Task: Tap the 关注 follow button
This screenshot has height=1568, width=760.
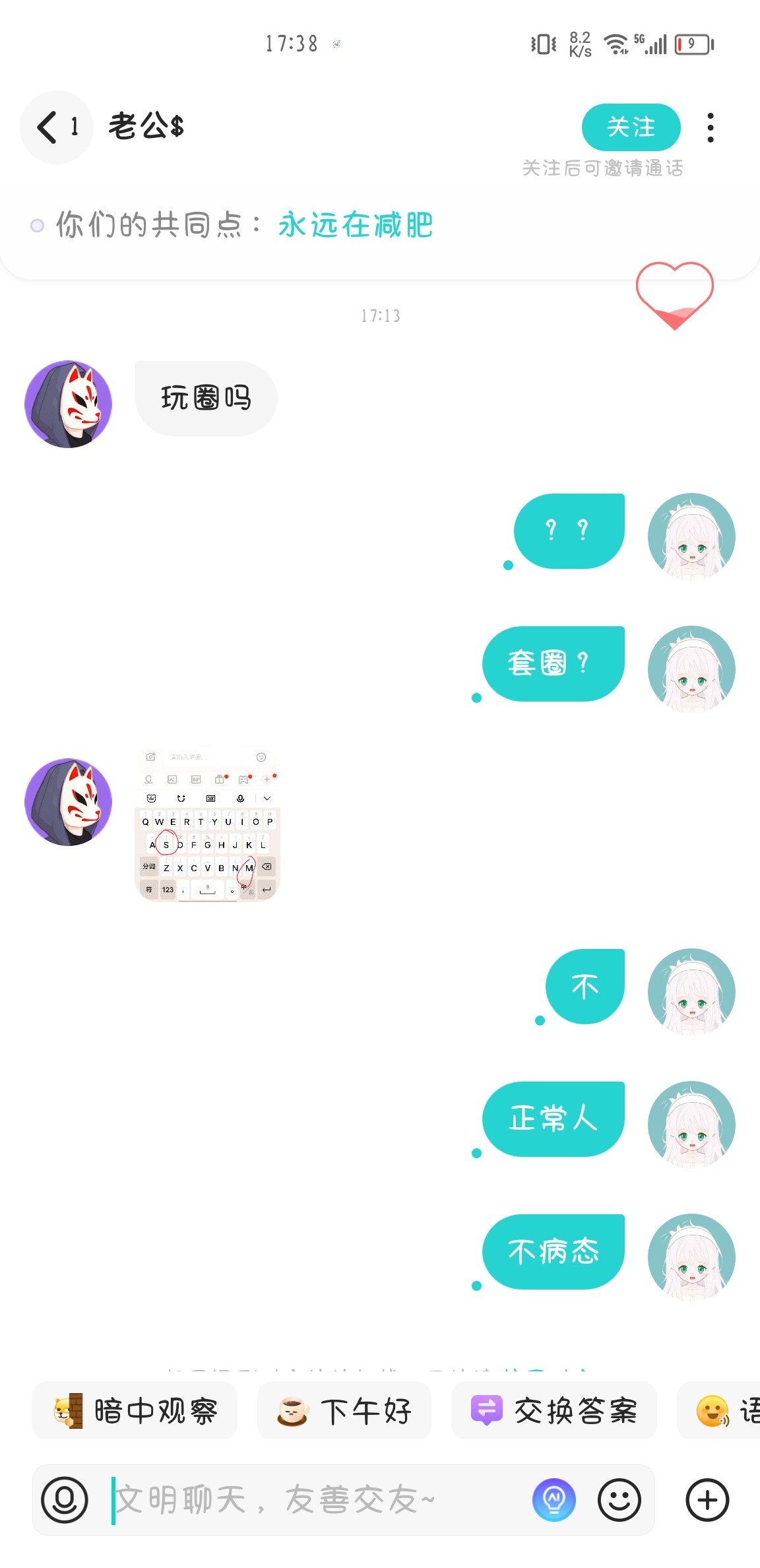Action: 630,127
